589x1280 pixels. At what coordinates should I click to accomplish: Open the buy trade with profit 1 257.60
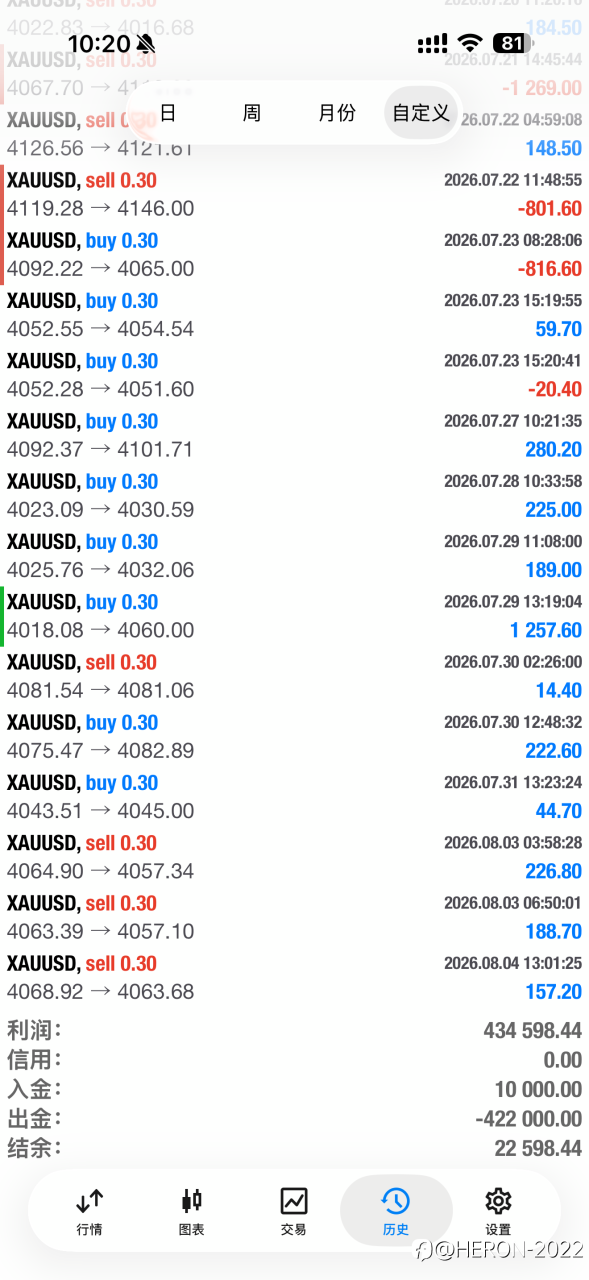[x=294, y=616]
